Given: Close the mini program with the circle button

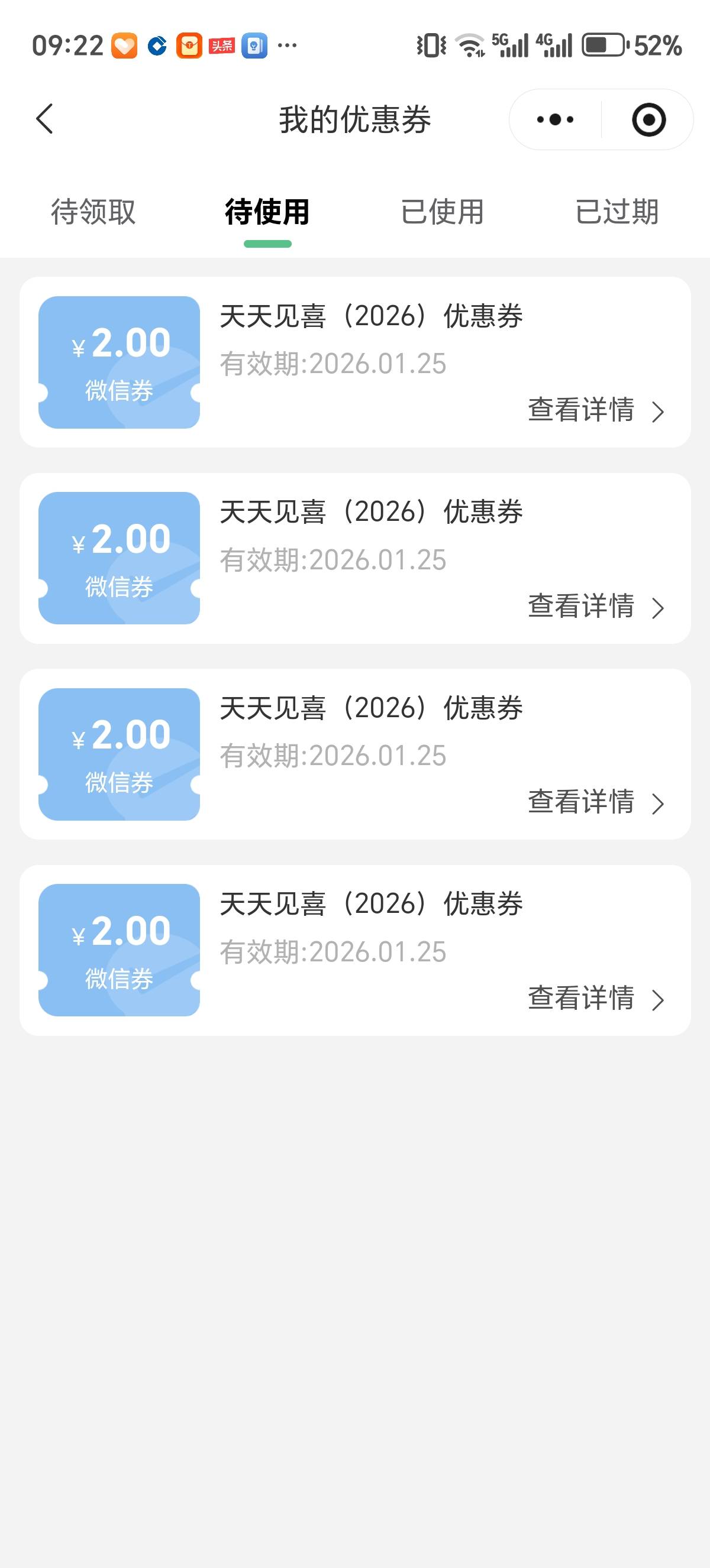Looking at the screenshot, I should [648, 119].
